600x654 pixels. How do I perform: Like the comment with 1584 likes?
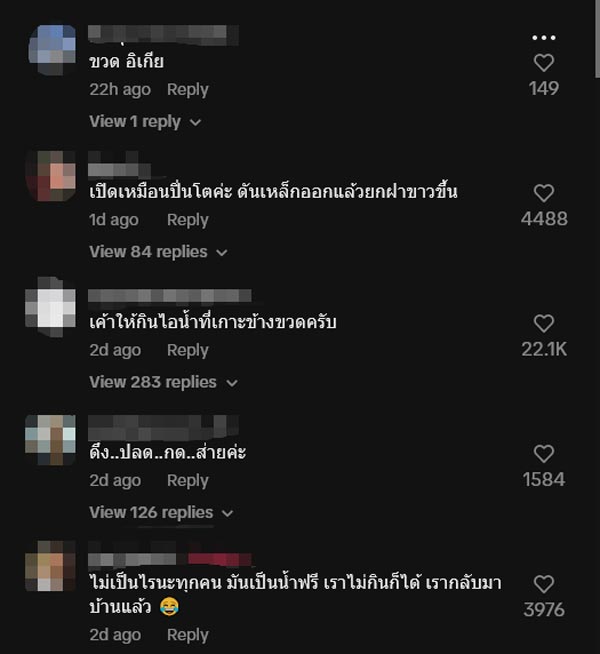coord(543,454)
